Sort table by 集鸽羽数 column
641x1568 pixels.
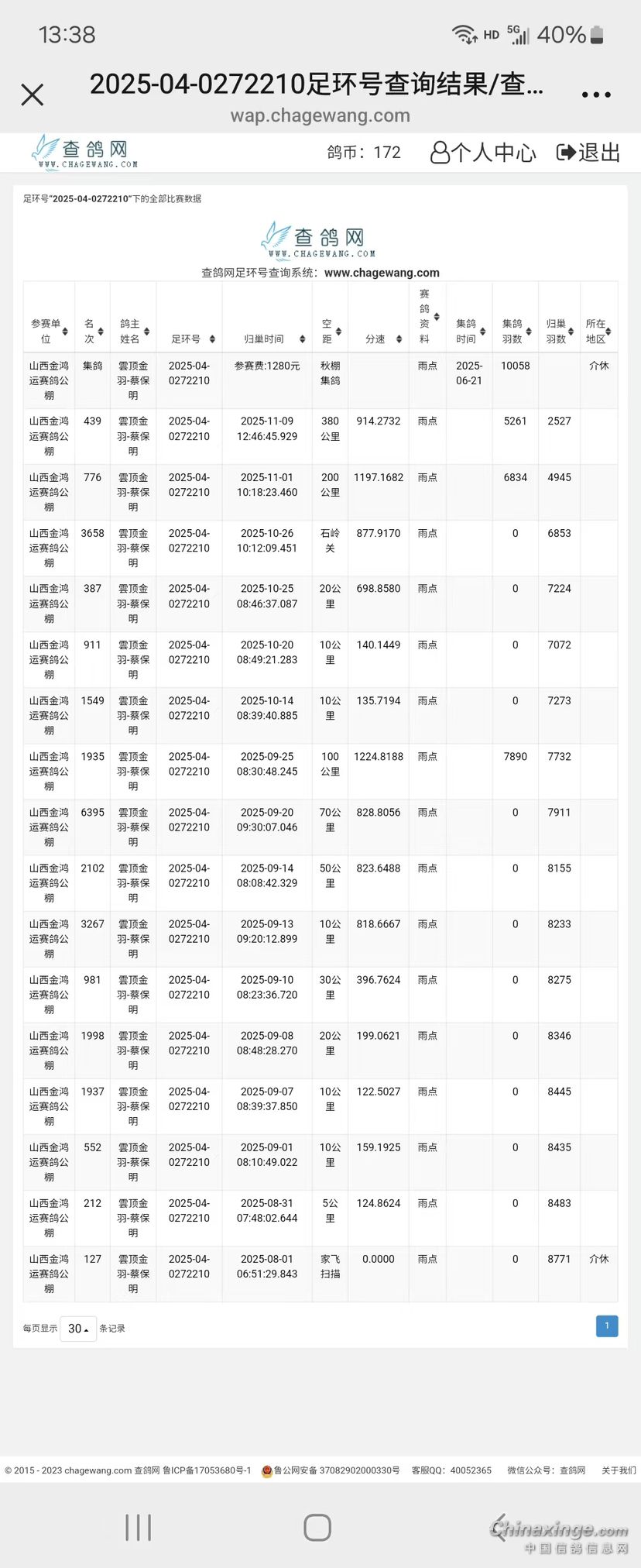tap(515, 331)
